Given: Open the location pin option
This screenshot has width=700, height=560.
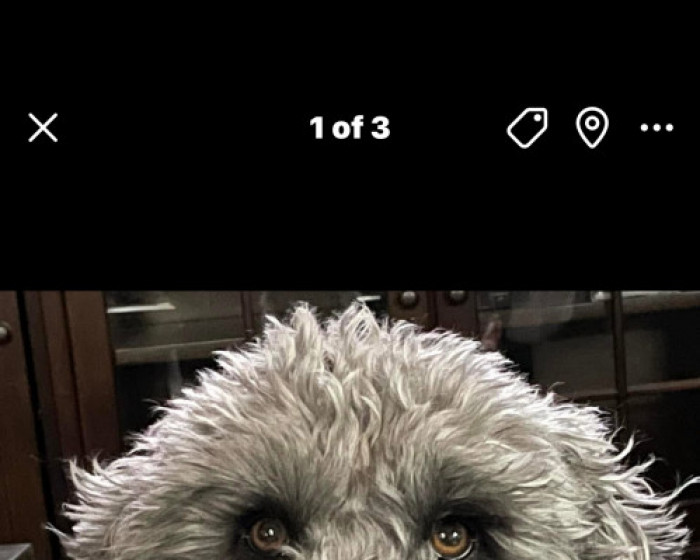Looking at the screenshot, I should [x=593, y=128].
